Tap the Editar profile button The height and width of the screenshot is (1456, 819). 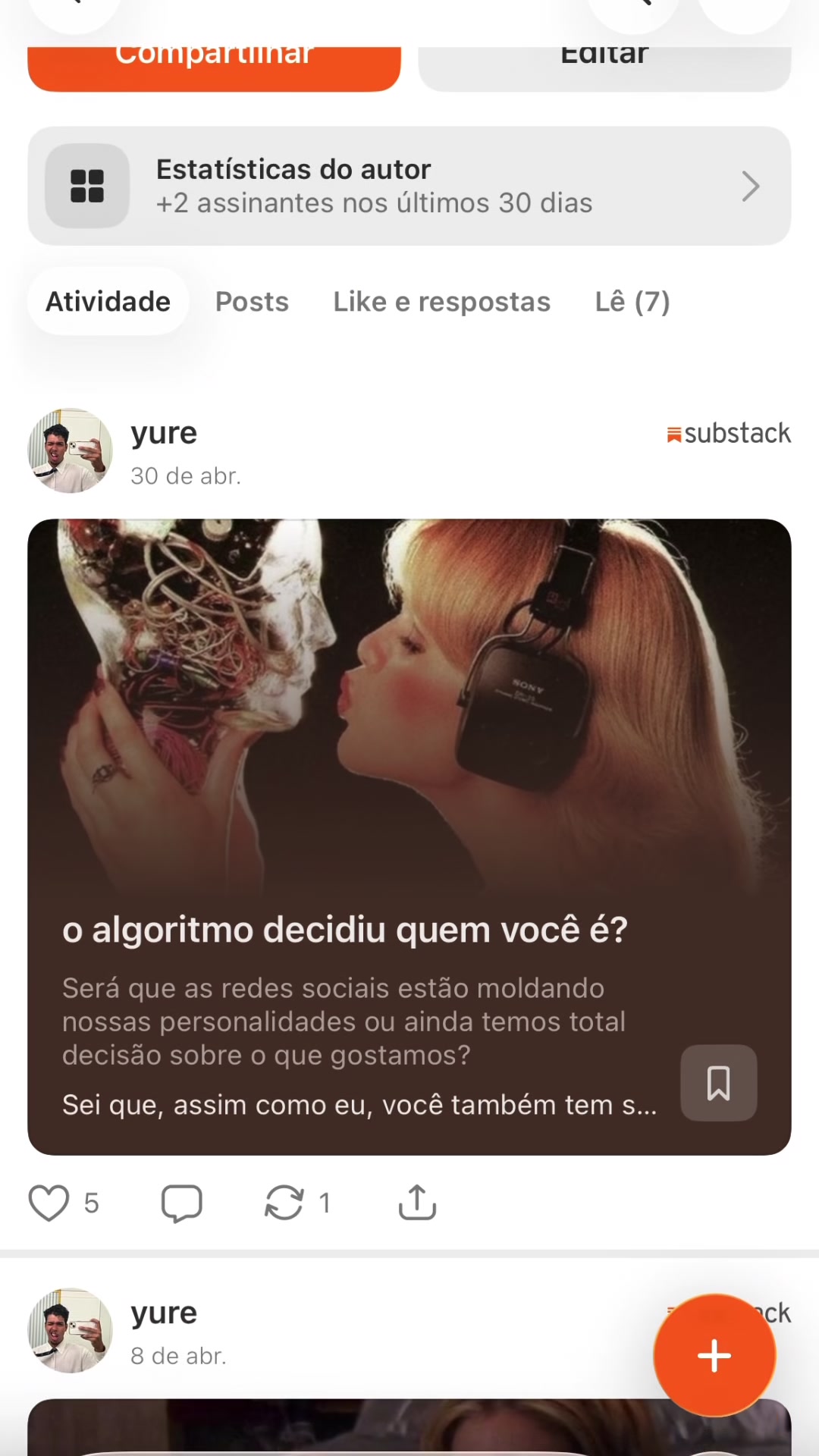coord(604,68)
